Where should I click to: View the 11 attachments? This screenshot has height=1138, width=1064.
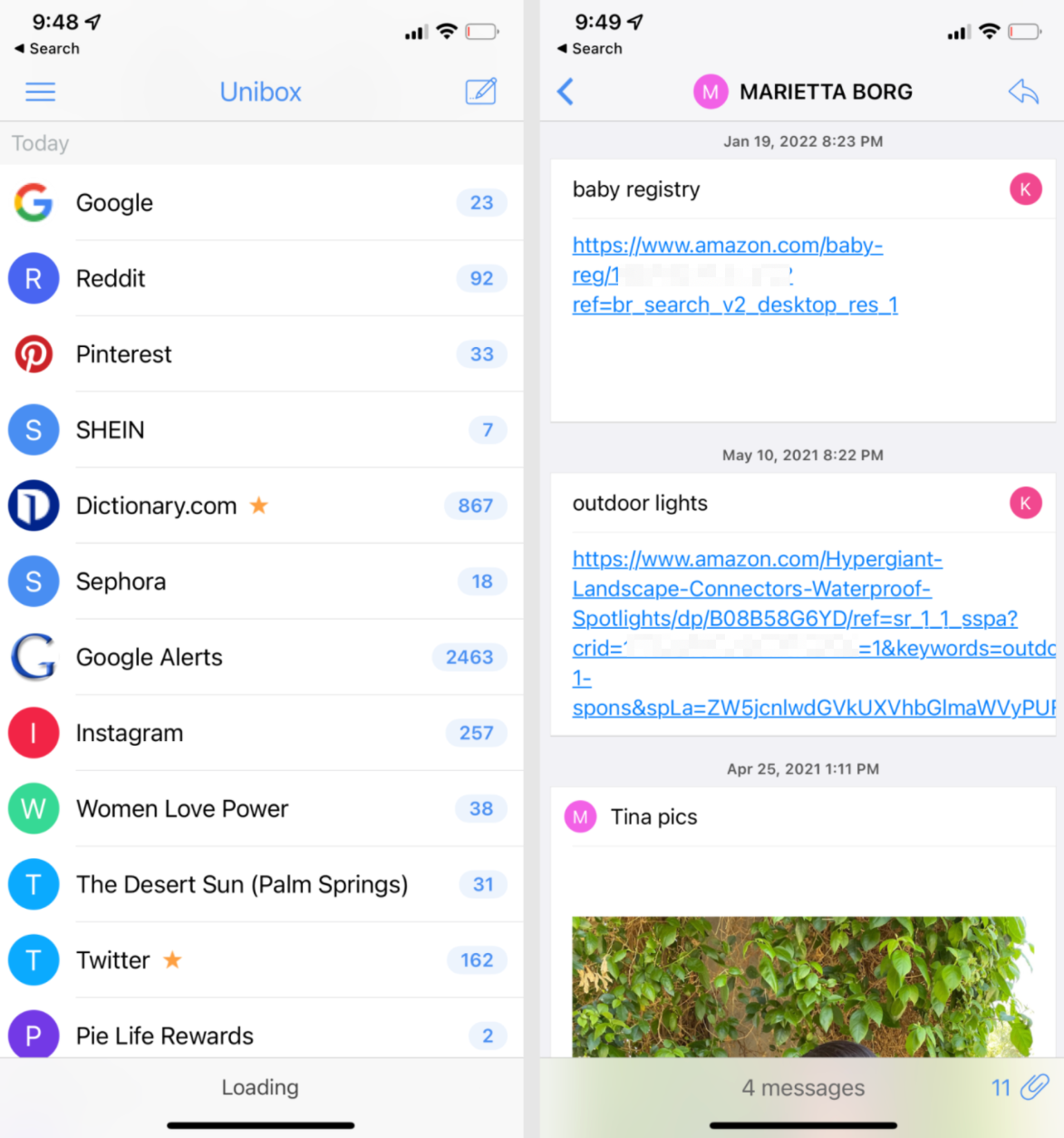point(1020,1087)
